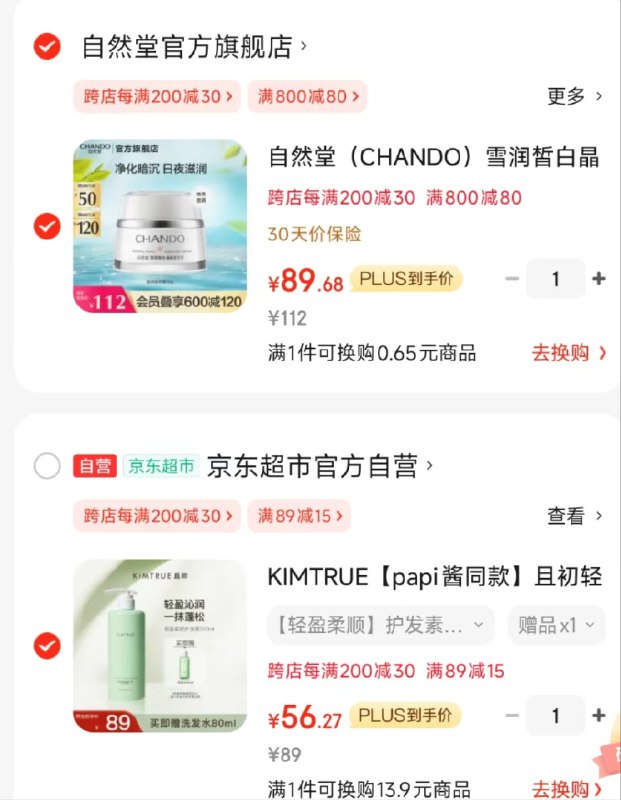Open the CHANDO cream product image
621x800 pixels.
pos(160,226)
